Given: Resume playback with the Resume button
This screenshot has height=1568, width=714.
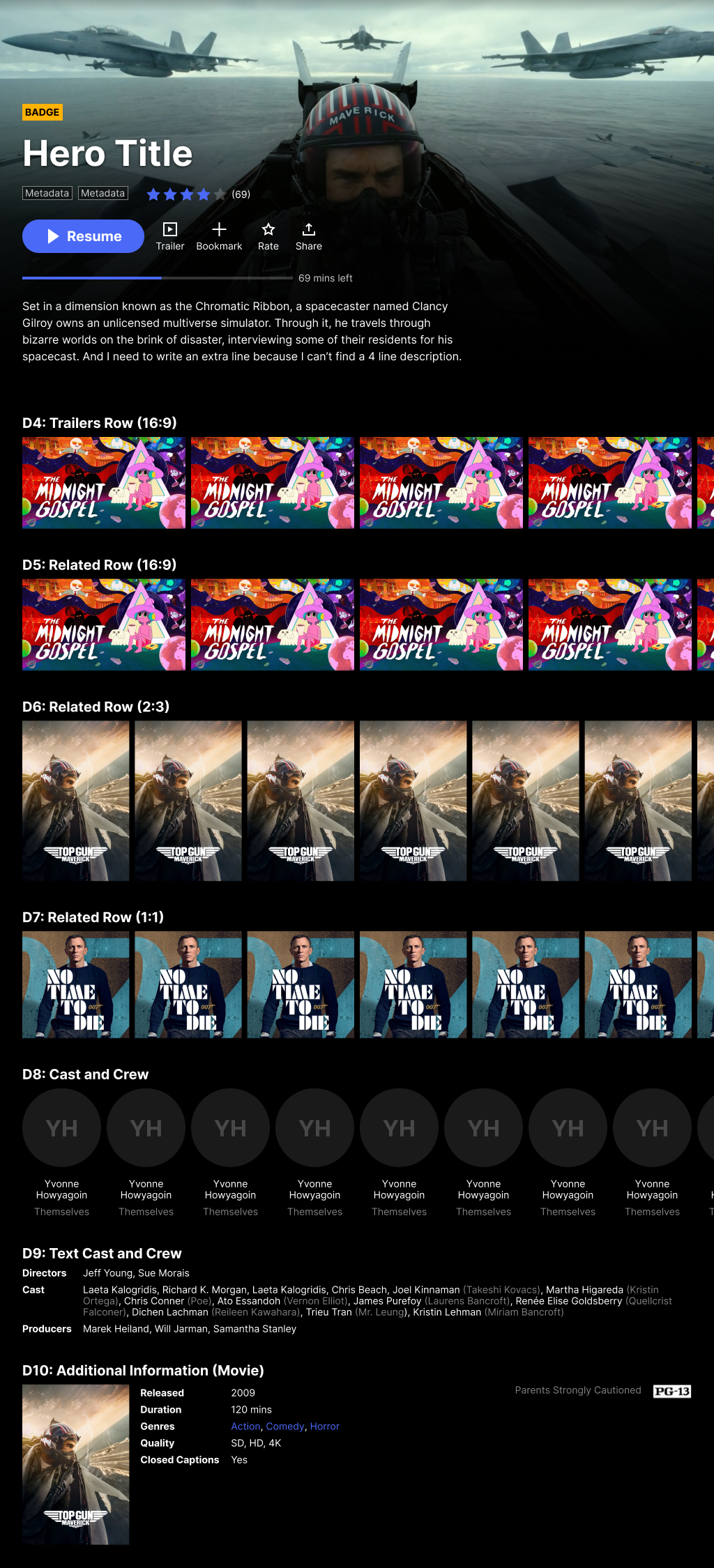Looking at the screenshot, I should (83, 236).
